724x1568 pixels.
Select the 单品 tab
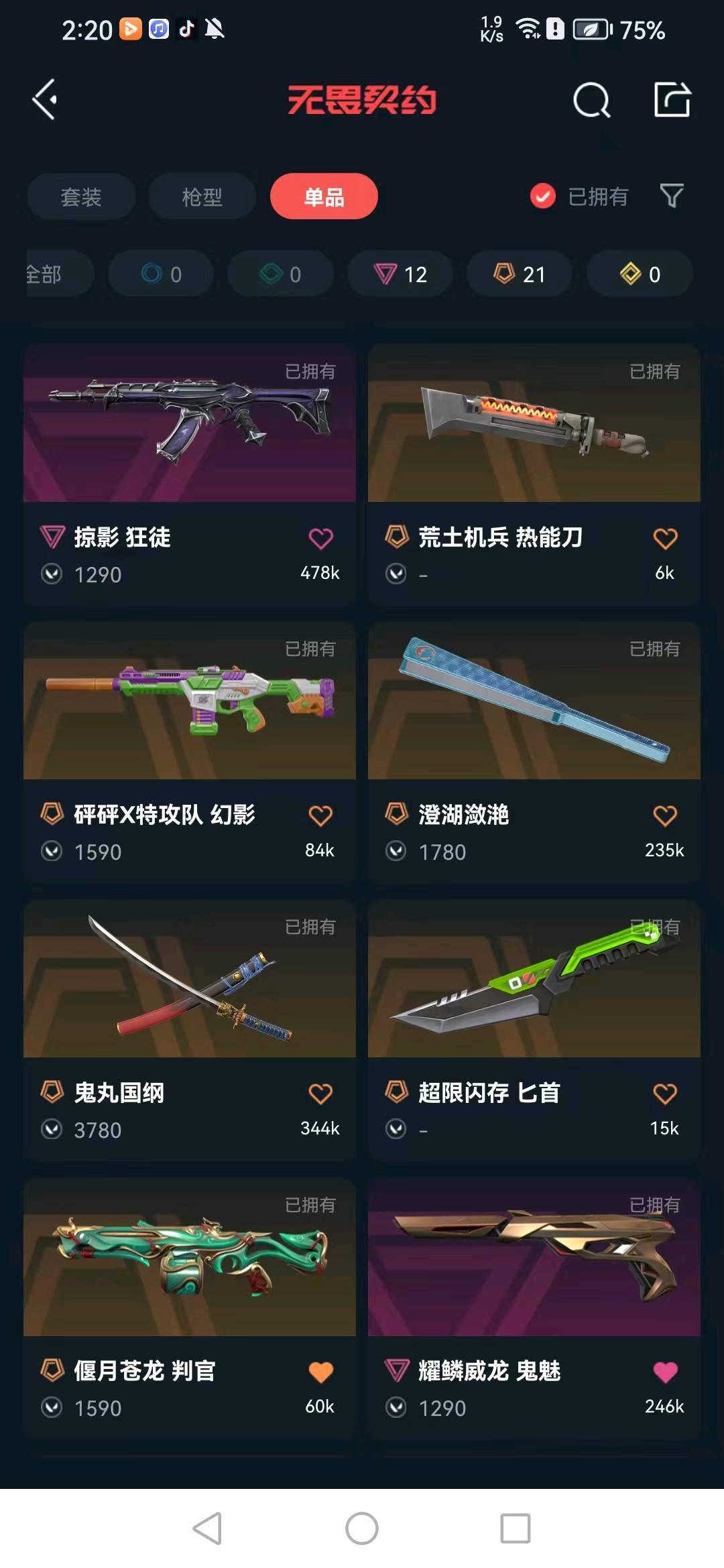click(324, 196)
